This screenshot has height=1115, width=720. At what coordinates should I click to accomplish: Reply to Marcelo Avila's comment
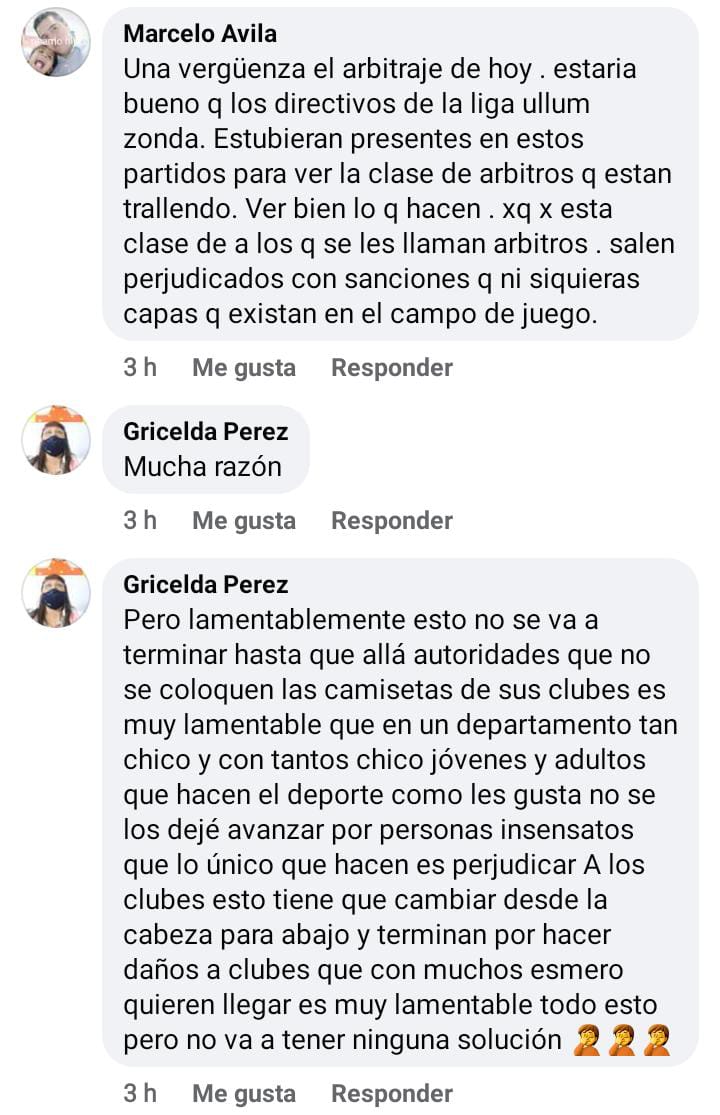(392, 368)
